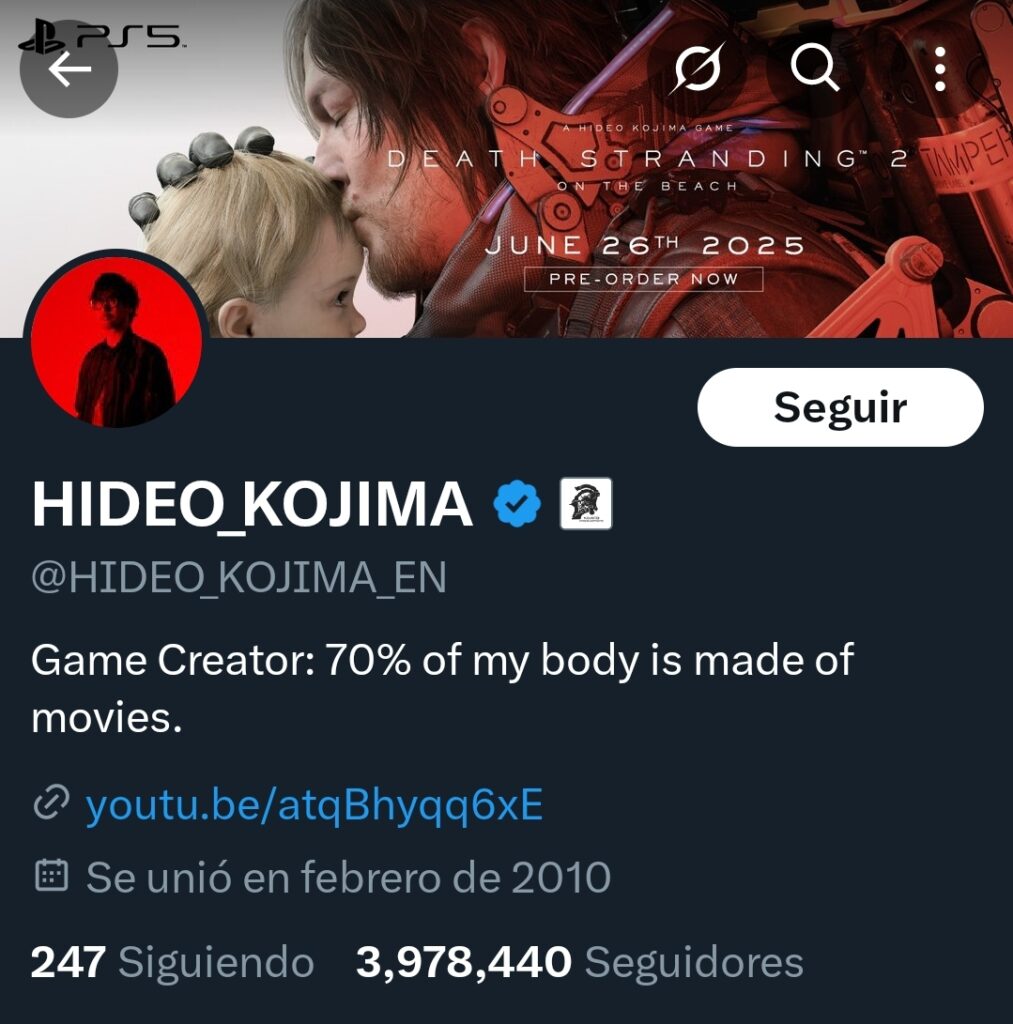Tap the affiliate badge next to the name

[584, 505]
